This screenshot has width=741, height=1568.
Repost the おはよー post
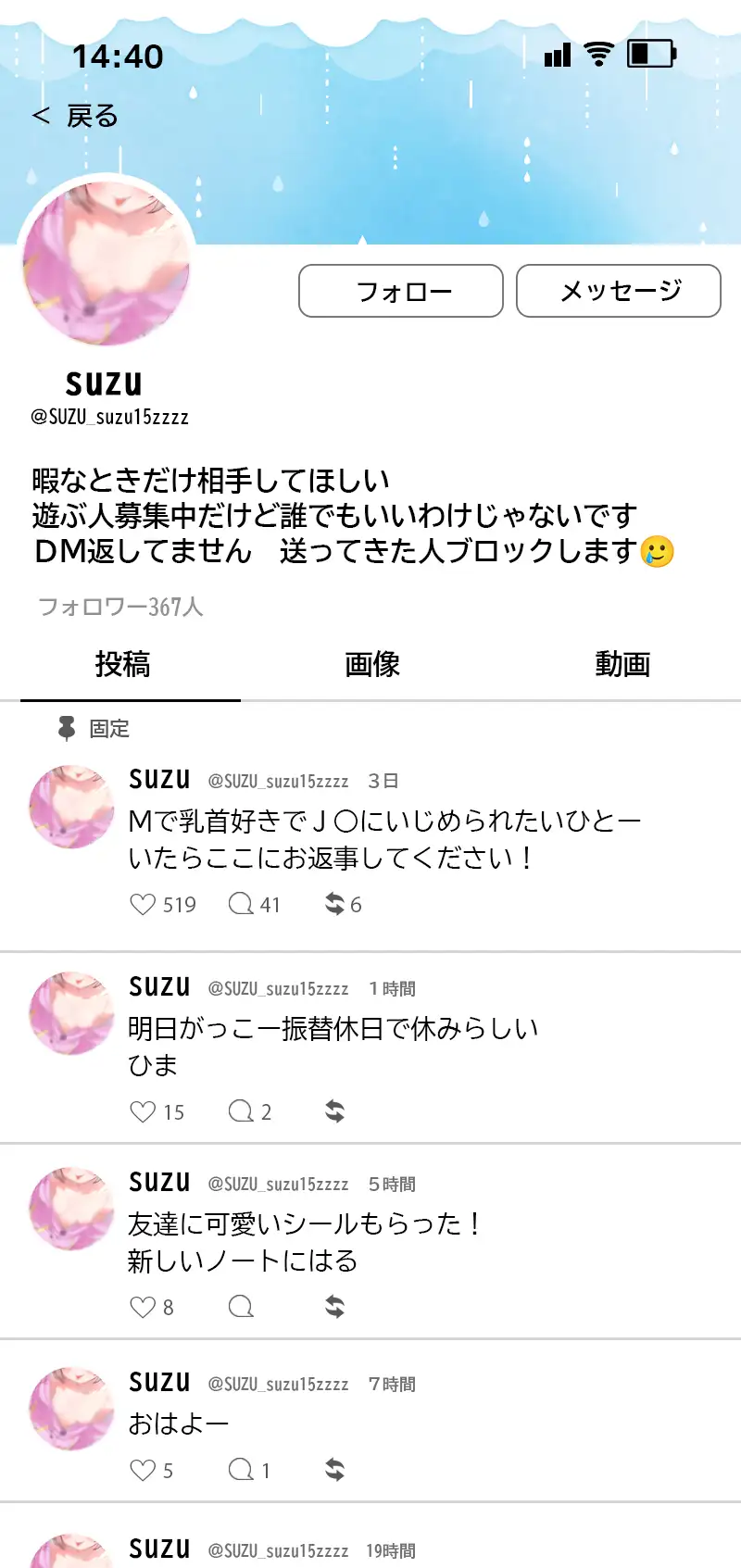[335, 1470]
